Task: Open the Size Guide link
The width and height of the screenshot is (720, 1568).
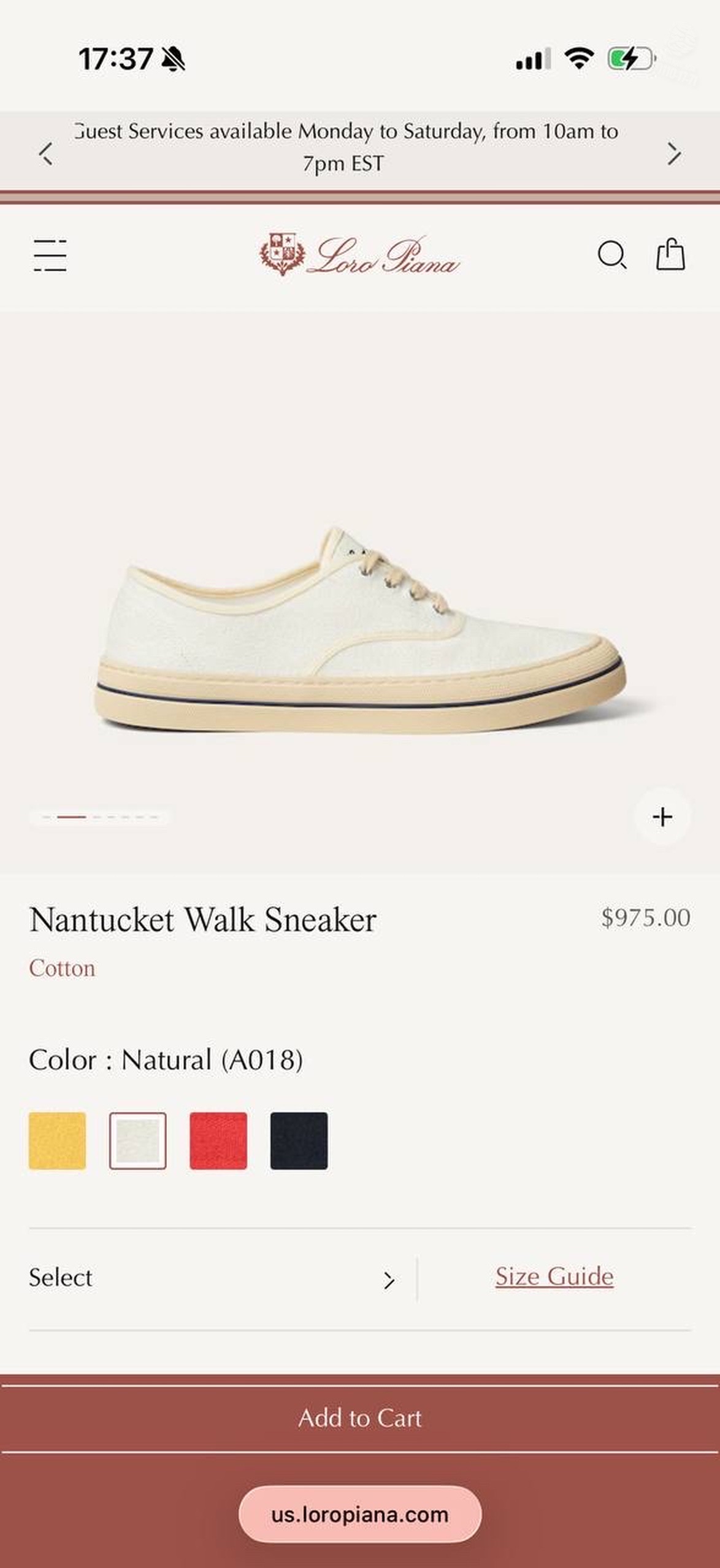Action: (554, 1277)
